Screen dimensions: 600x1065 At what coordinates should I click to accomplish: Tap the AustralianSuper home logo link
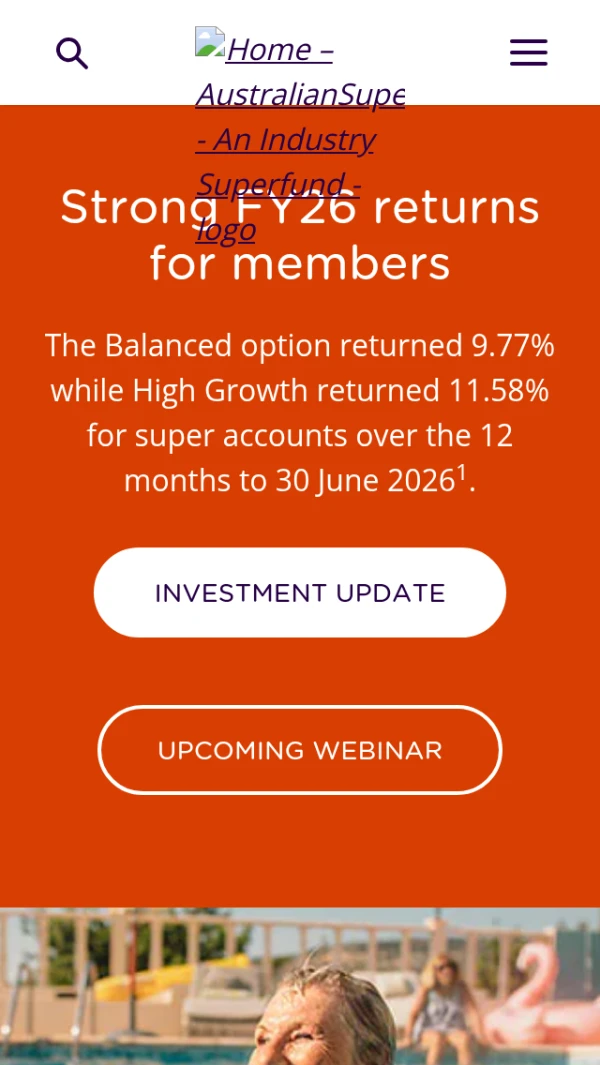click(x=300, y=136)
